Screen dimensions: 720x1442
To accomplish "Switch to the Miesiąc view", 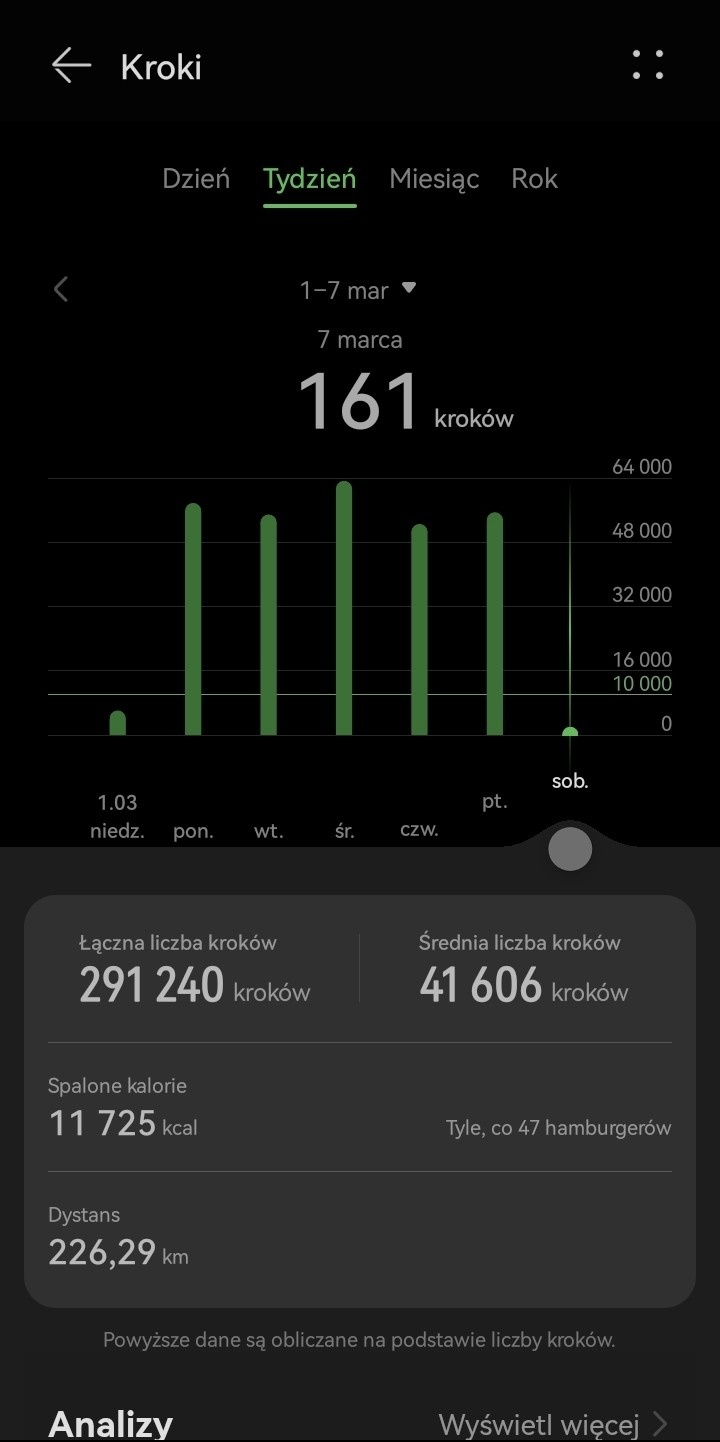I will tap(434, 179).
